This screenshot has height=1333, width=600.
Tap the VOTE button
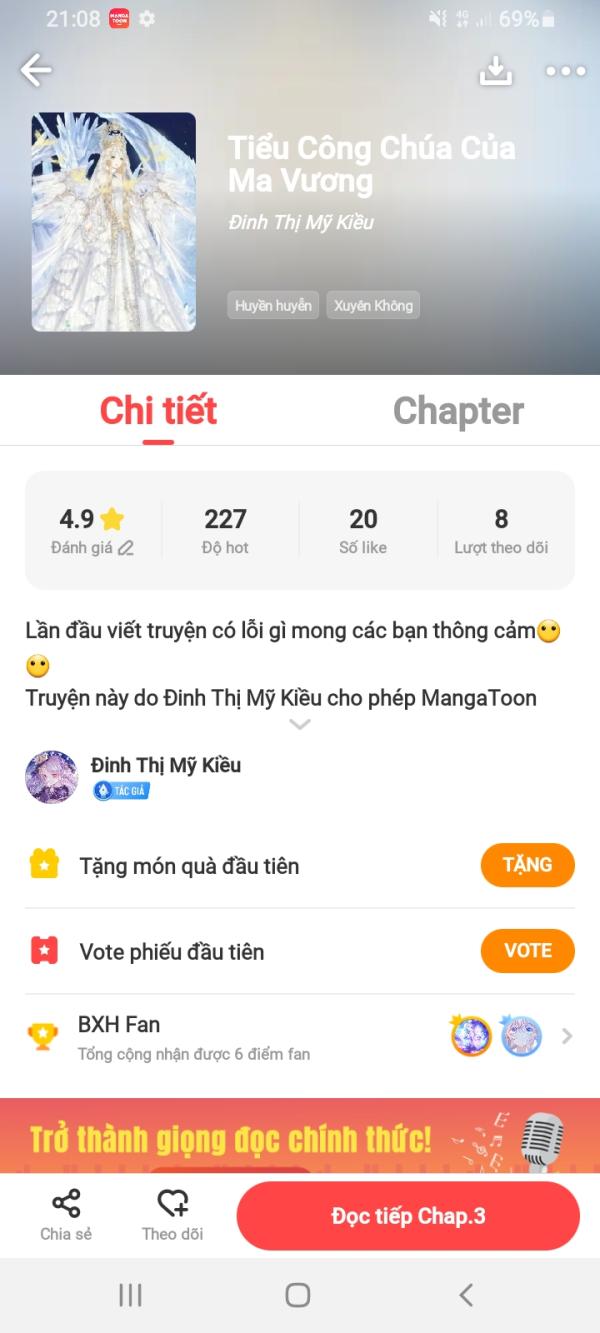[x=527, y=951]
